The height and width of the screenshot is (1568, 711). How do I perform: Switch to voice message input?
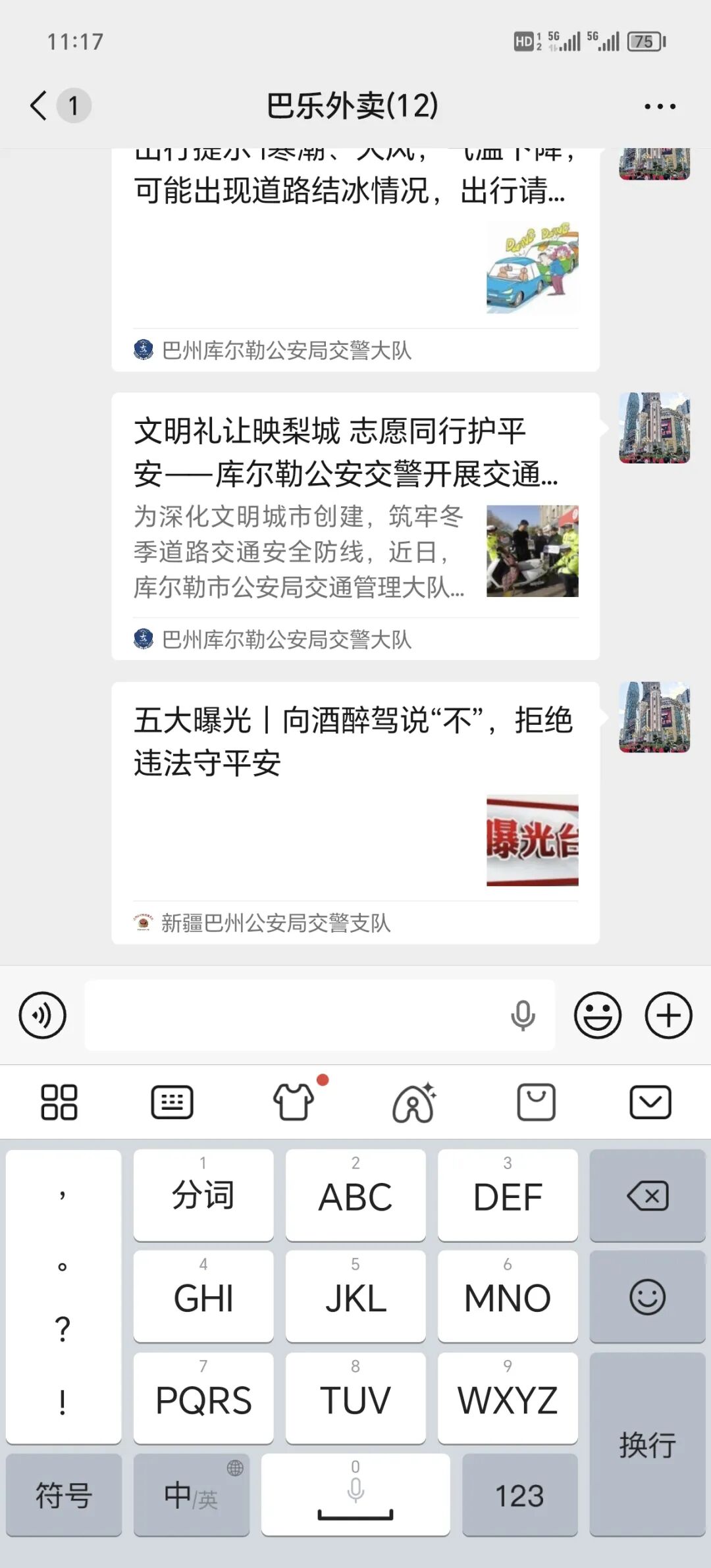pyautogui.click(x=43, y=1015)
